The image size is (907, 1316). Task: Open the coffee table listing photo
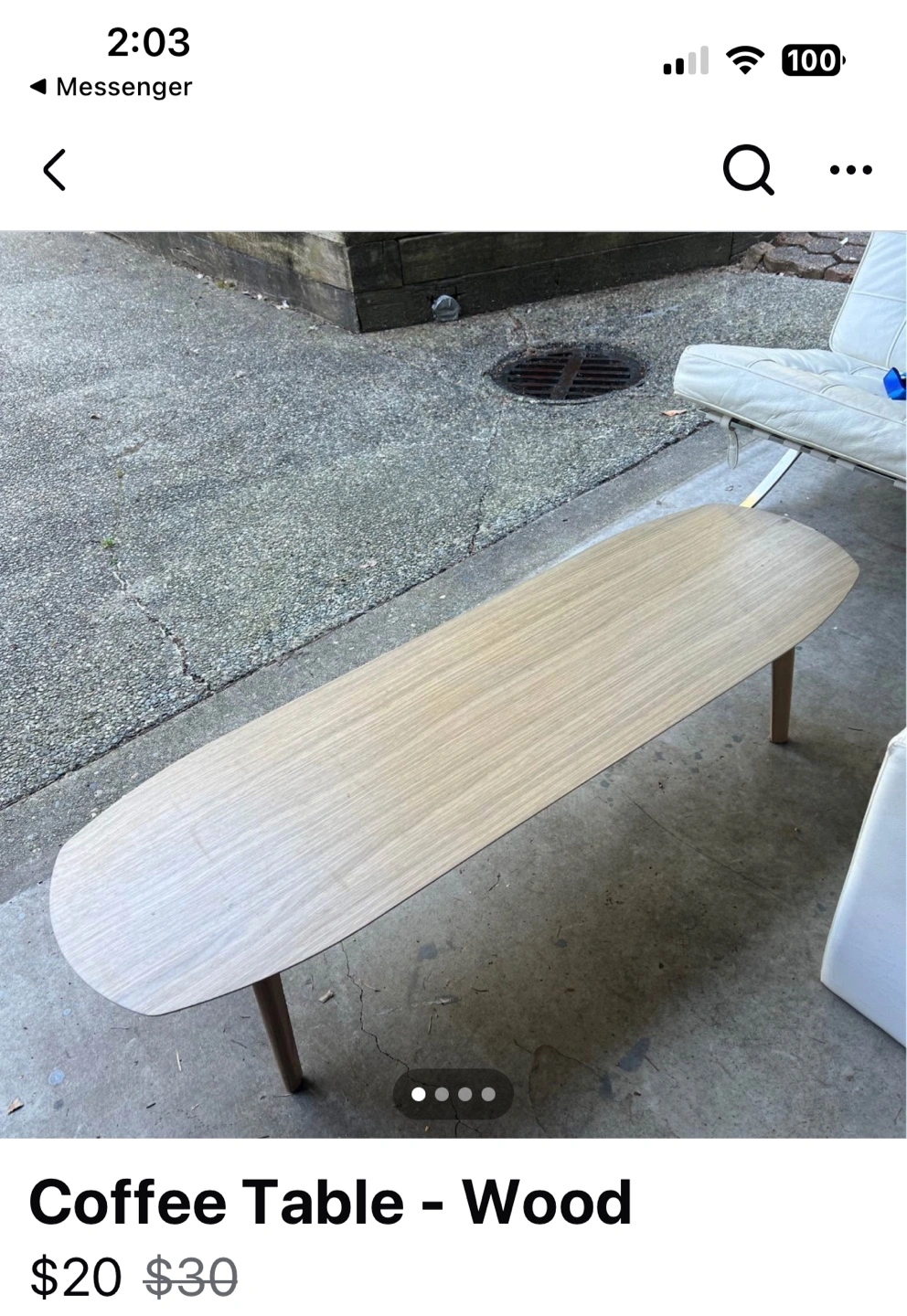(453, 684)
